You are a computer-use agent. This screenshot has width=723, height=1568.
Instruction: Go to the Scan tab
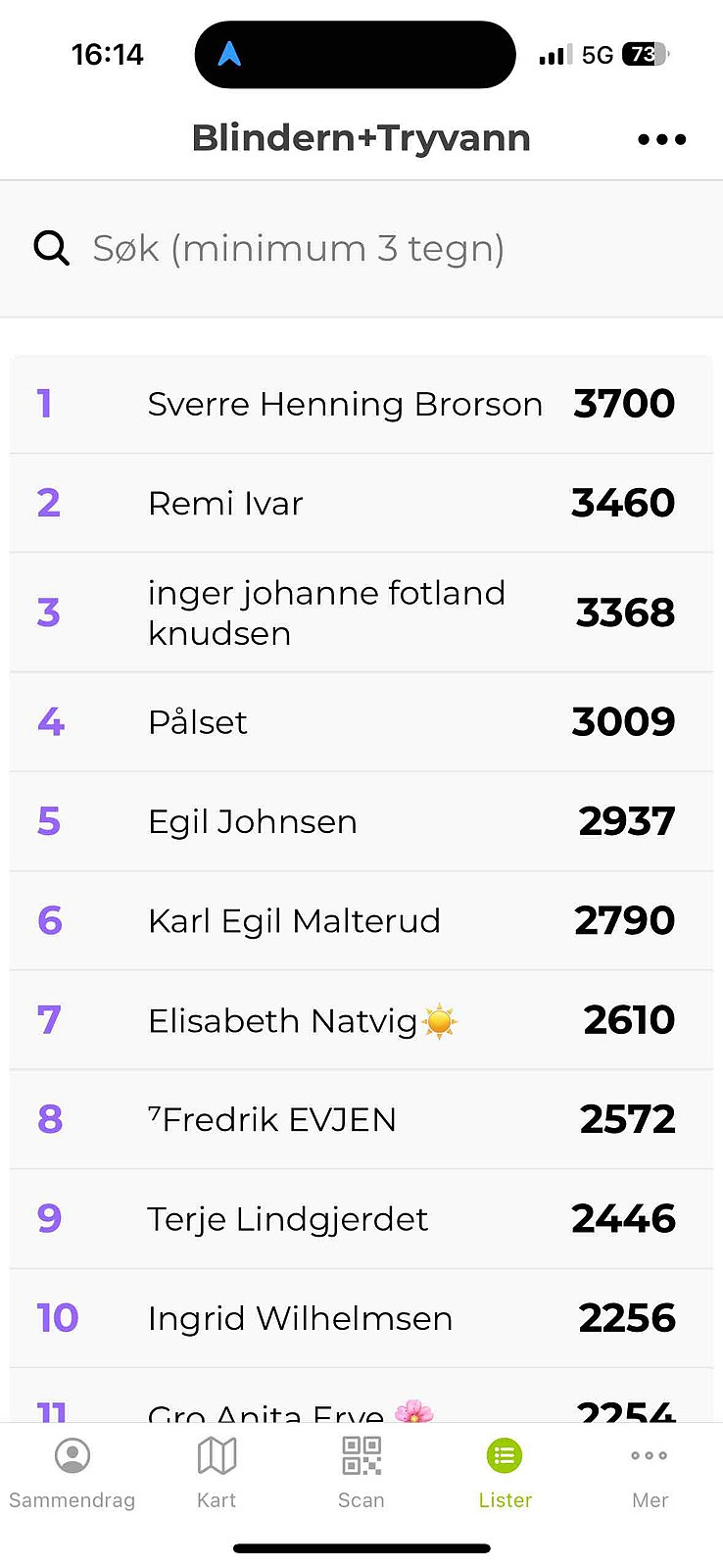[361, 1473]
